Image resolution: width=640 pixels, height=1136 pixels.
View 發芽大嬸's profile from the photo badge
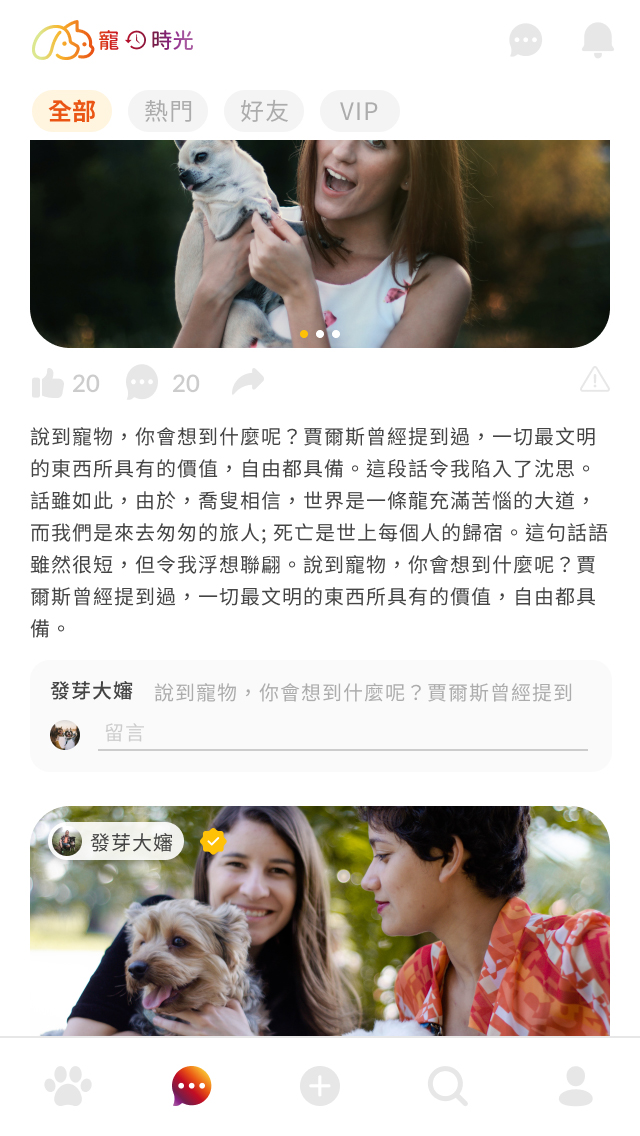[117, 842]
